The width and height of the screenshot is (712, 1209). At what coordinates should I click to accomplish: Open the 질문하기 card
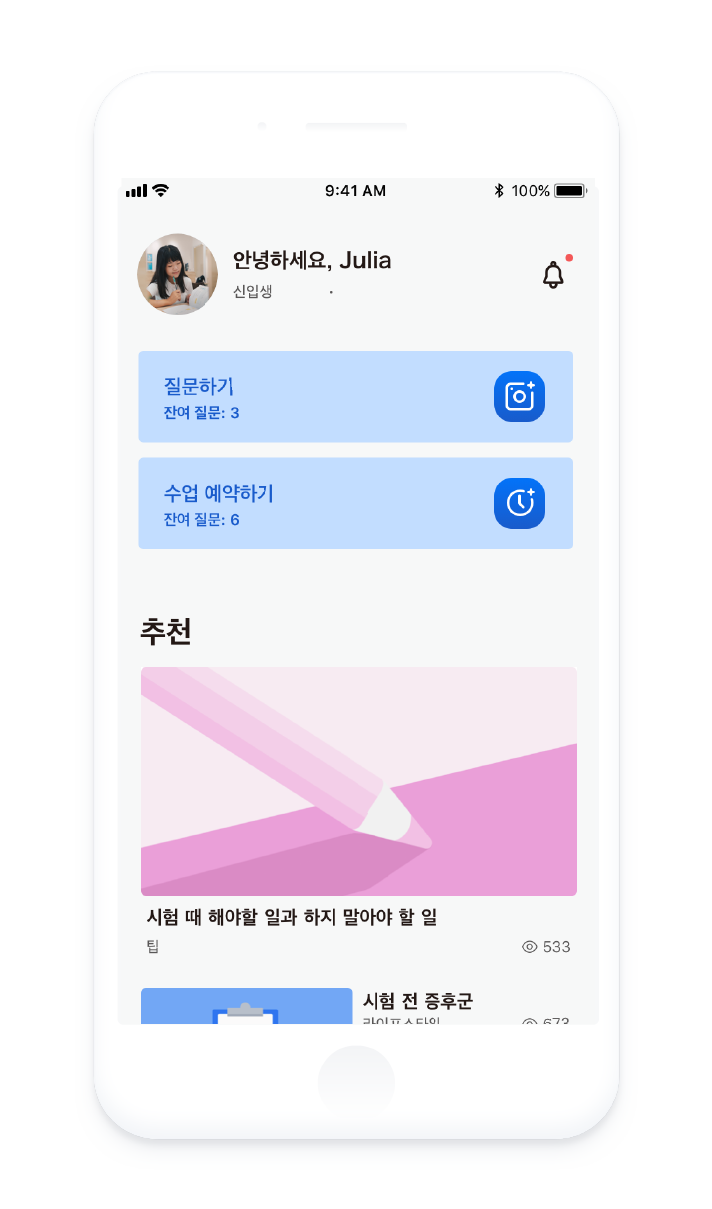click(x=355, y=397)
